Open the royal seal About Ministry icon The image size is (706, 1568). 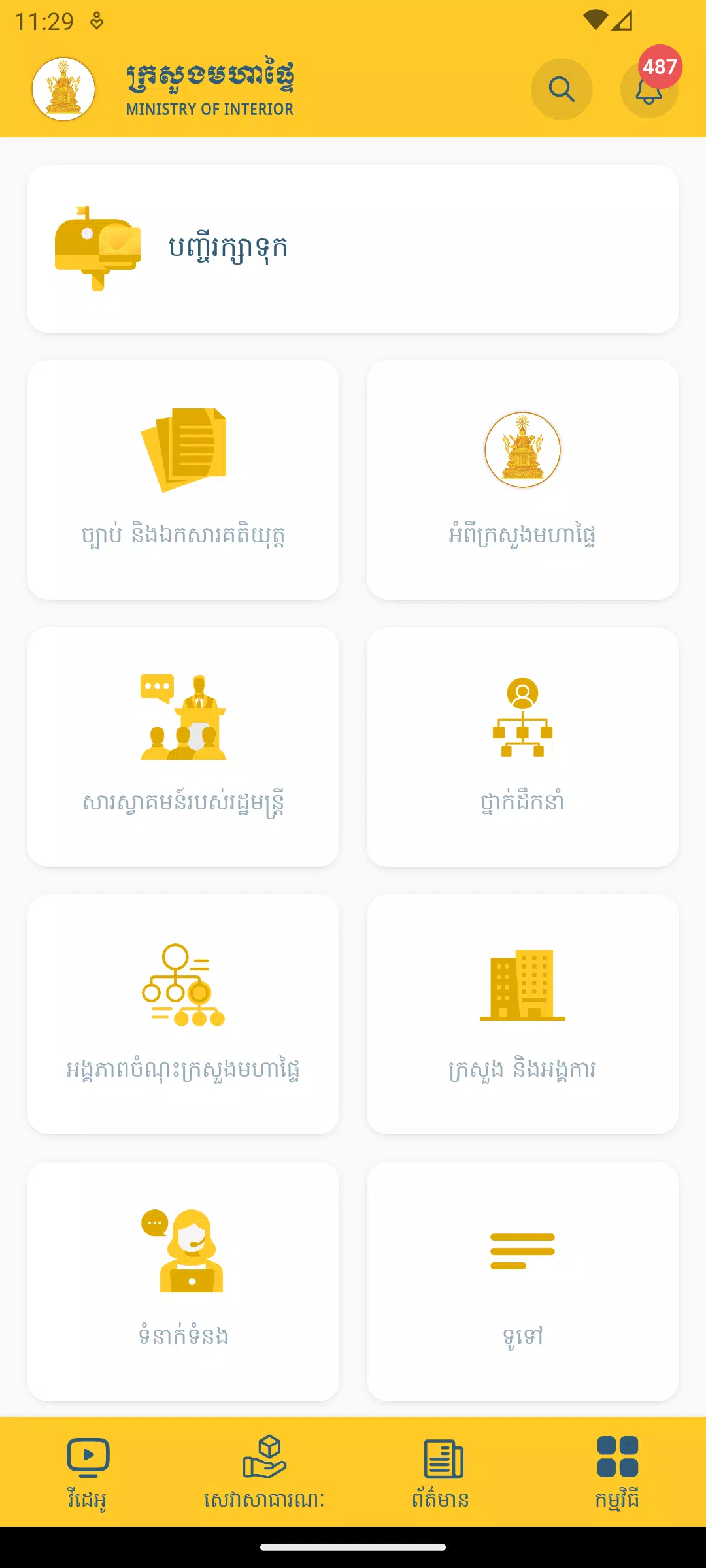(522, 449)
